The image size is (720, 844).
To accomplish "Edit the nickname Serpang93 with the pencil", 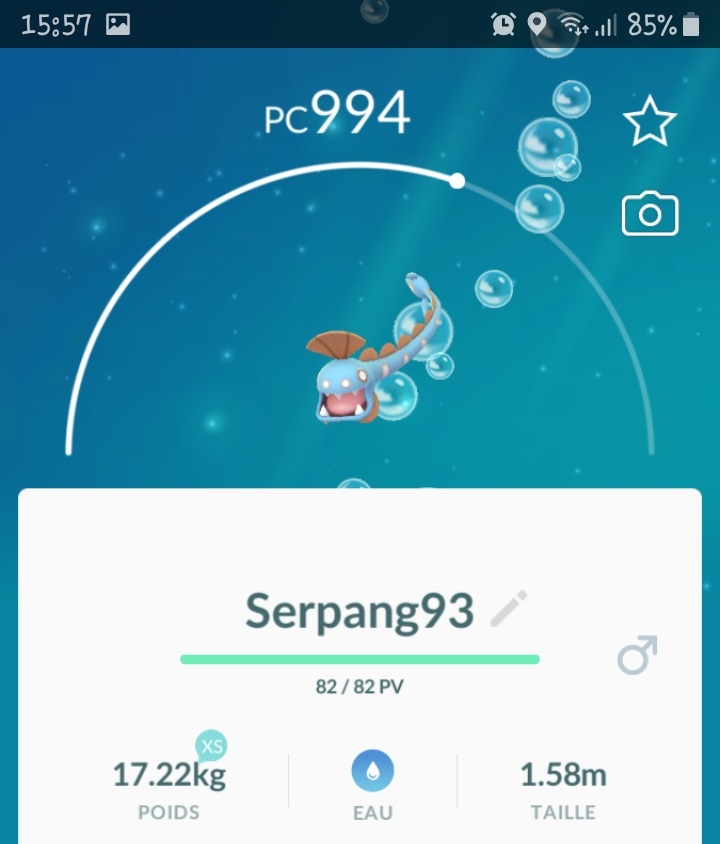I will 509,609.
